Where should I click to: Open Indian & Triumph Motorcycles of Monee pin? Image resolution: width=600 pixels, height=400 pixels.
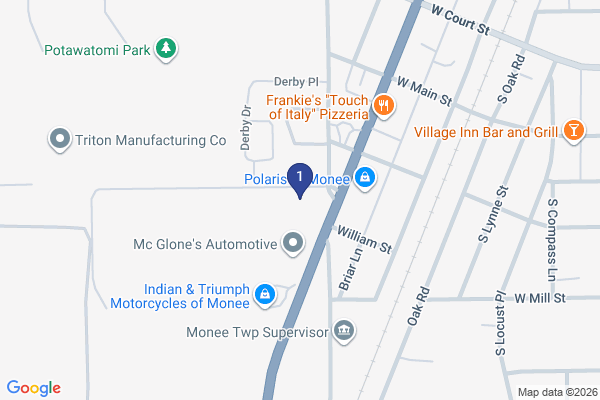coord(265,296)
